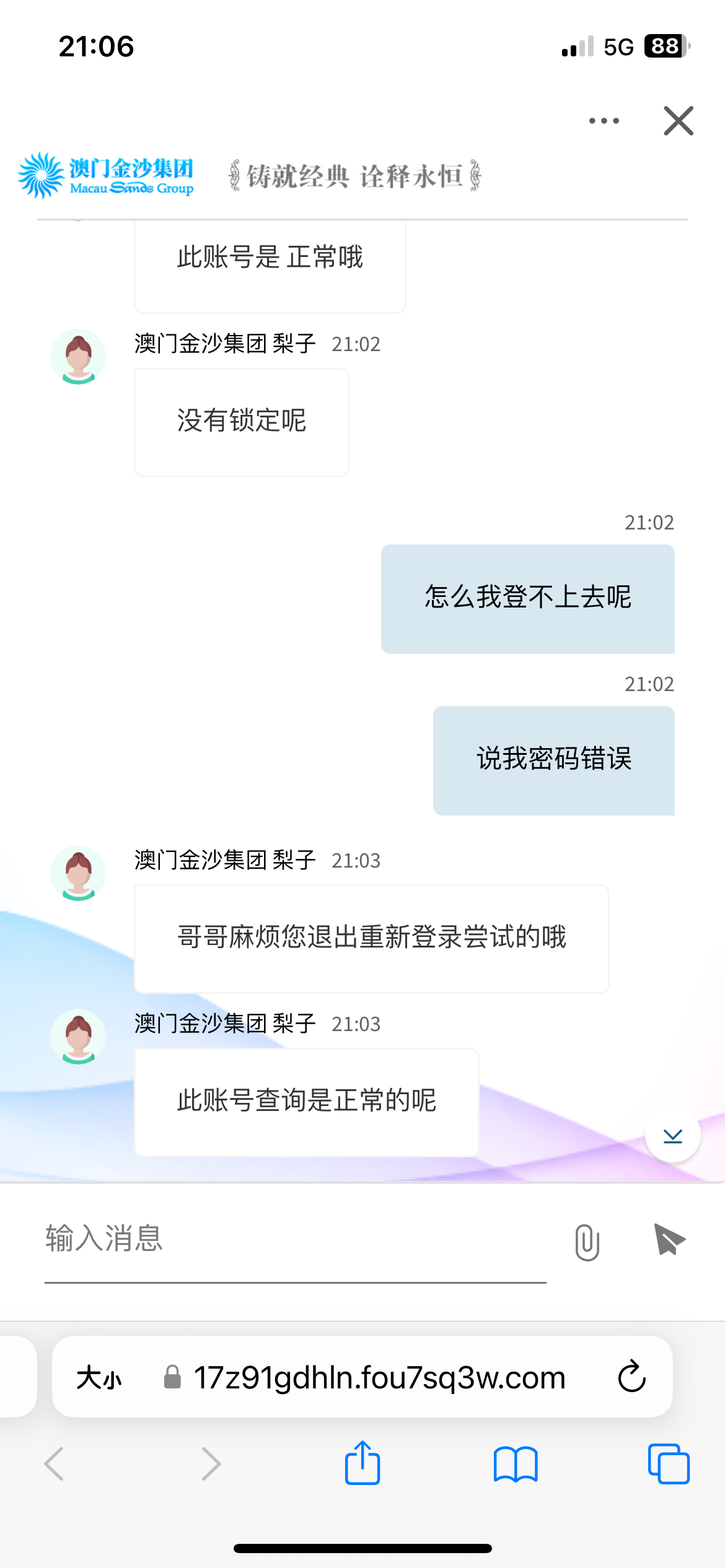Go back to the previous page
Viewport: 725px width, 1568px height.
tap(55, 1464)
